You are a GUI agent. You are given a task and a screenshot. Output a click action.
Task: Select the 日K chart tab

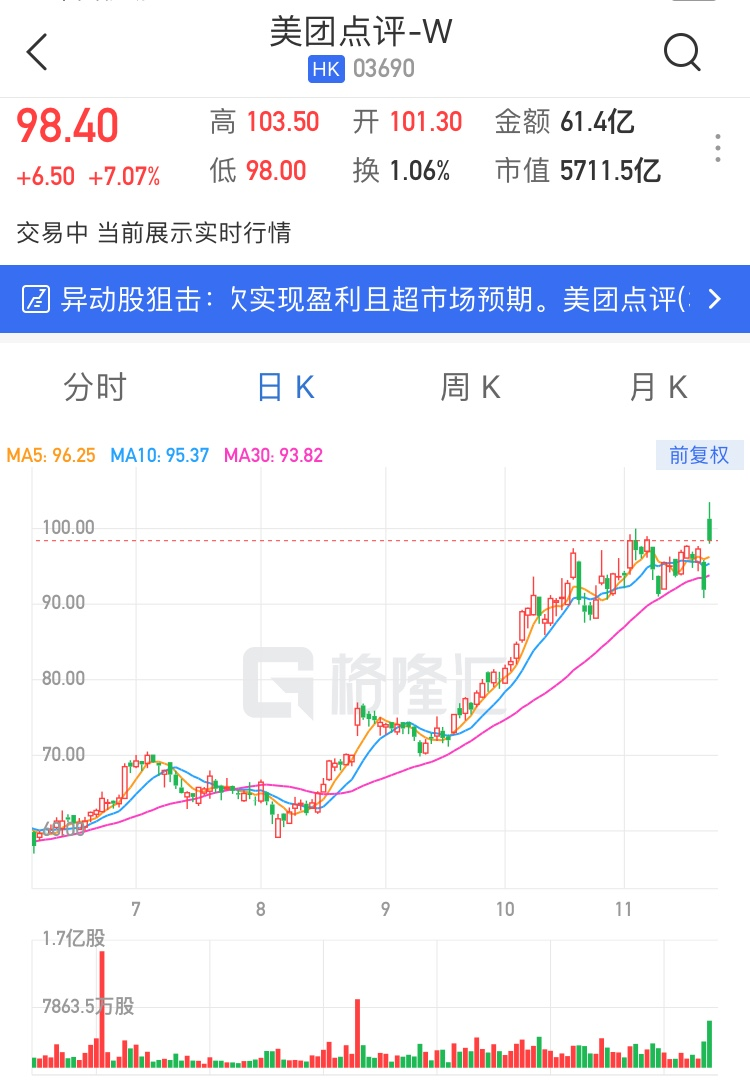point(286,387)
